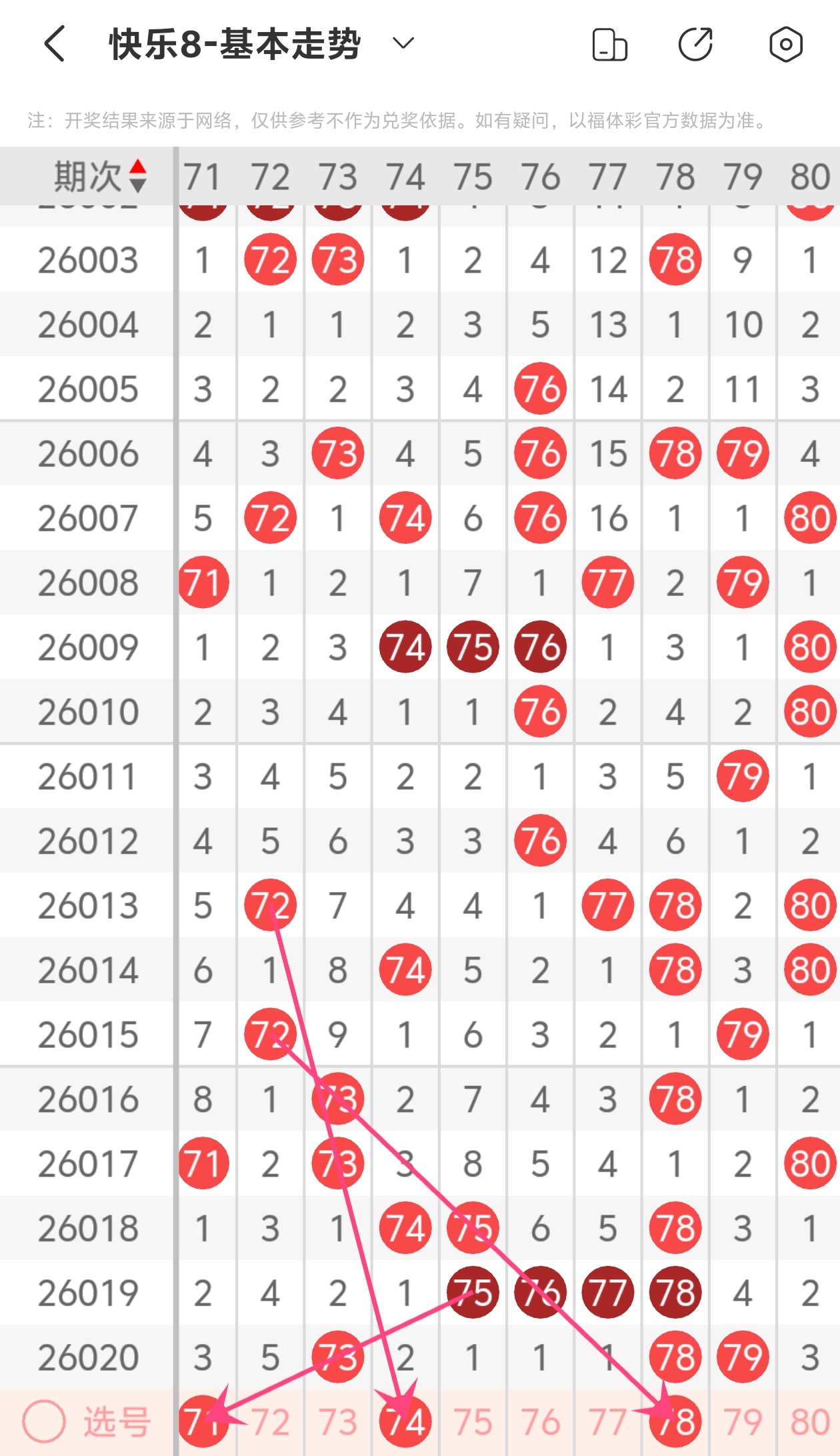Pick number 73 in the 选号 row
Viewport: 840px width, 1456px height.
[338, 1421]
